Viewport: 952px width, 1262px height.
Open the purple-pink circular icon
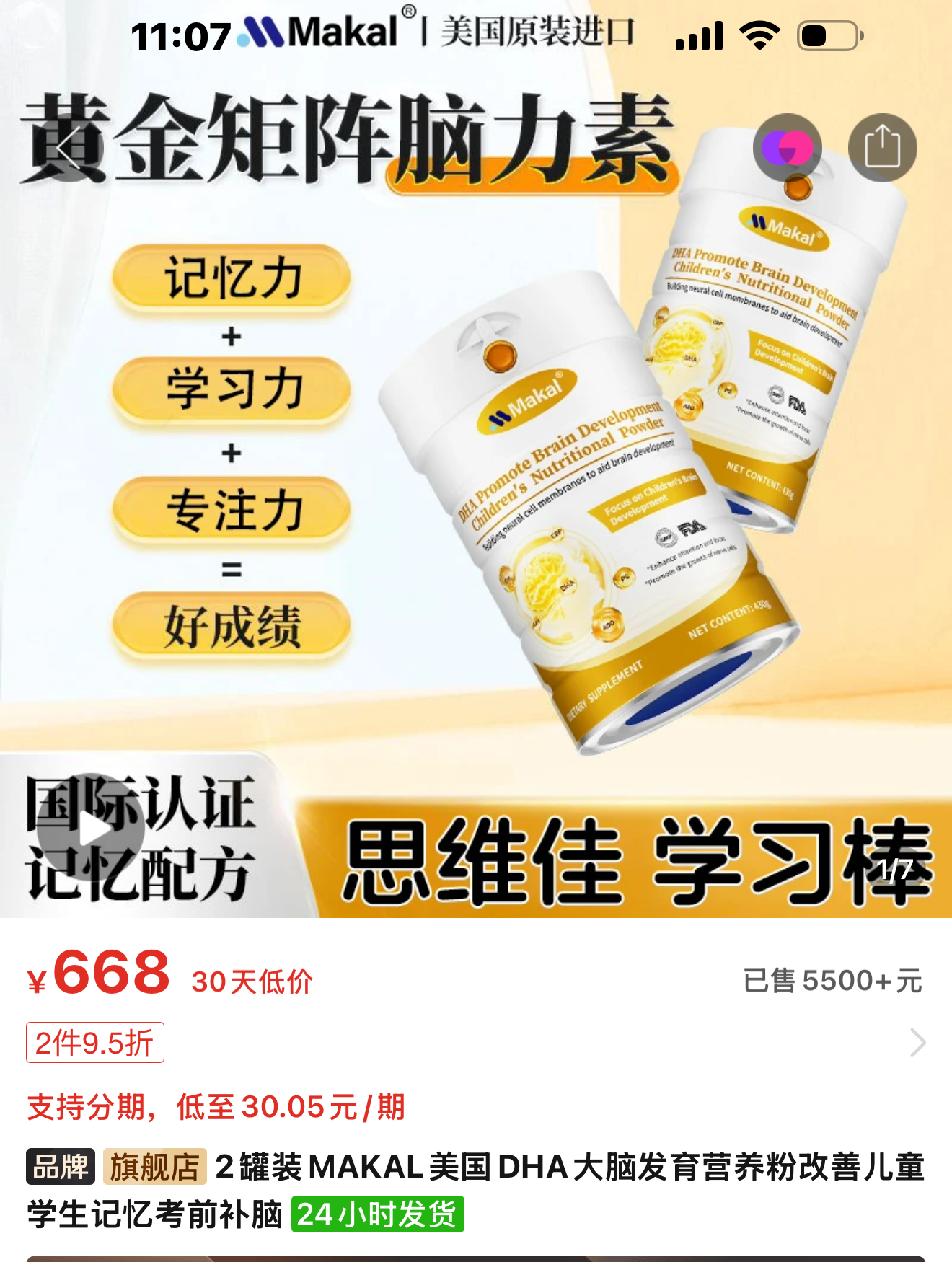point(788,148)
